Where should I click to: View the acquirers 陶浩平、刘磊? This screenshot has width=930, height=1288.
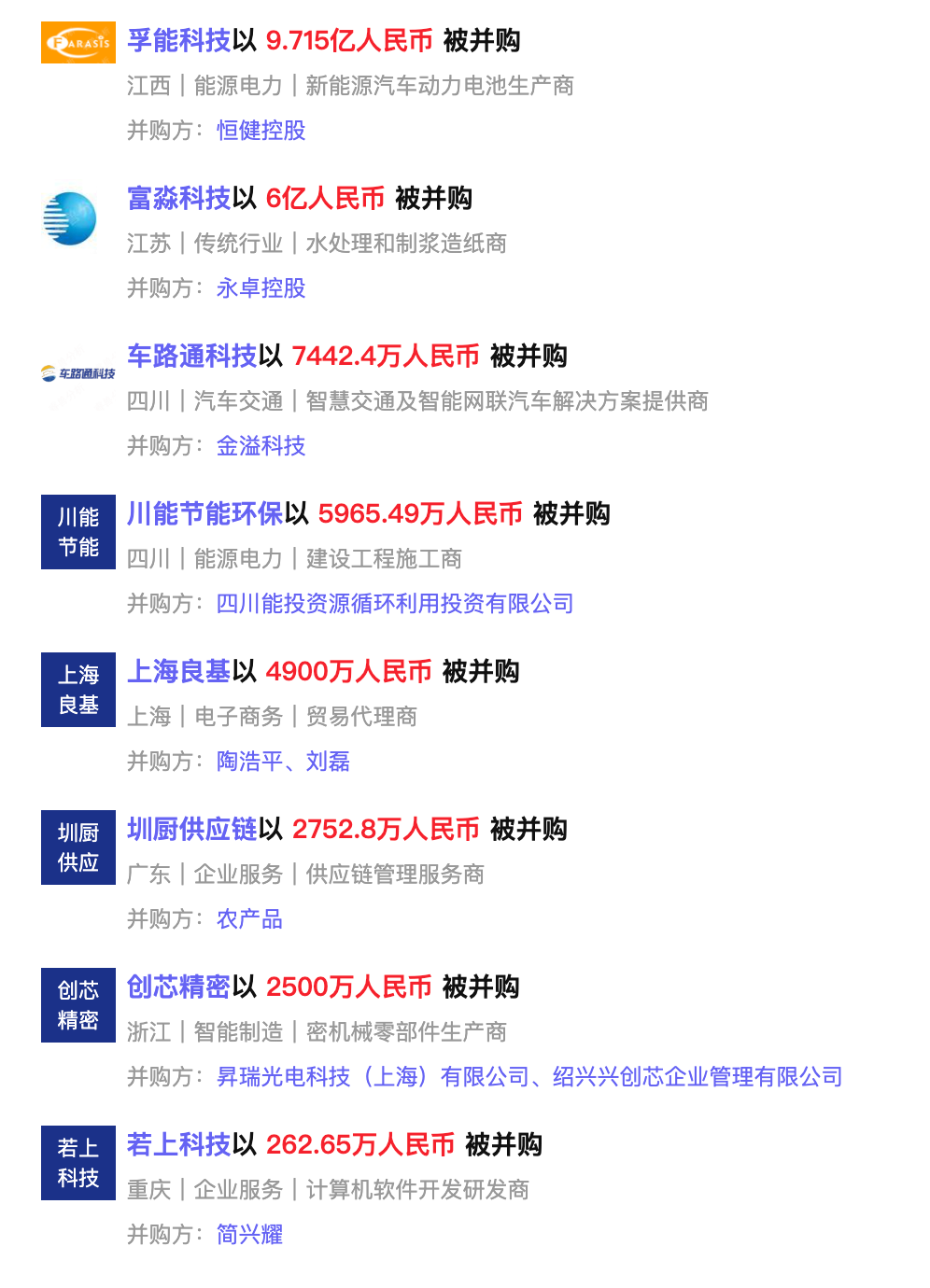pos(283,762)
